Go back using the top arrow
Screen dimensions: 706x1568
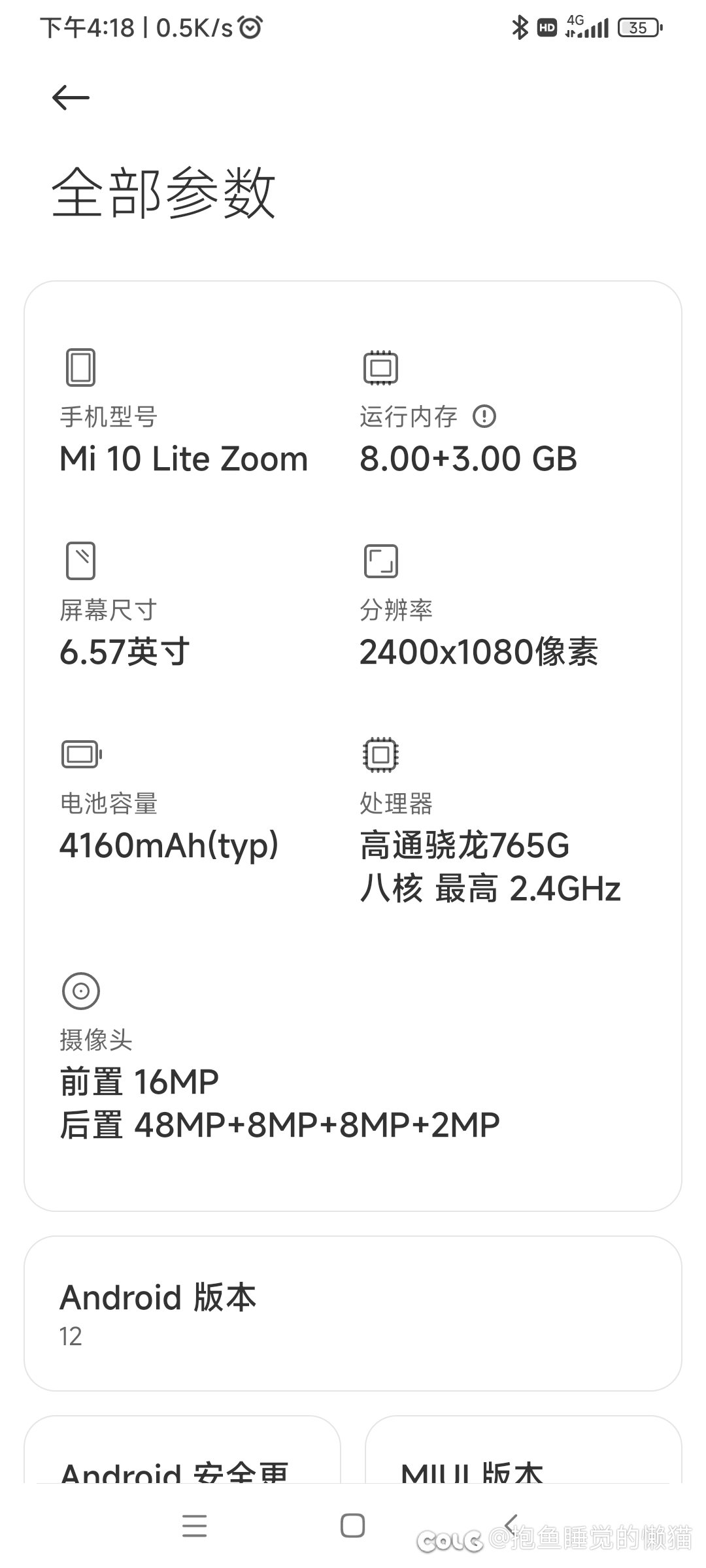coord(71,98)
